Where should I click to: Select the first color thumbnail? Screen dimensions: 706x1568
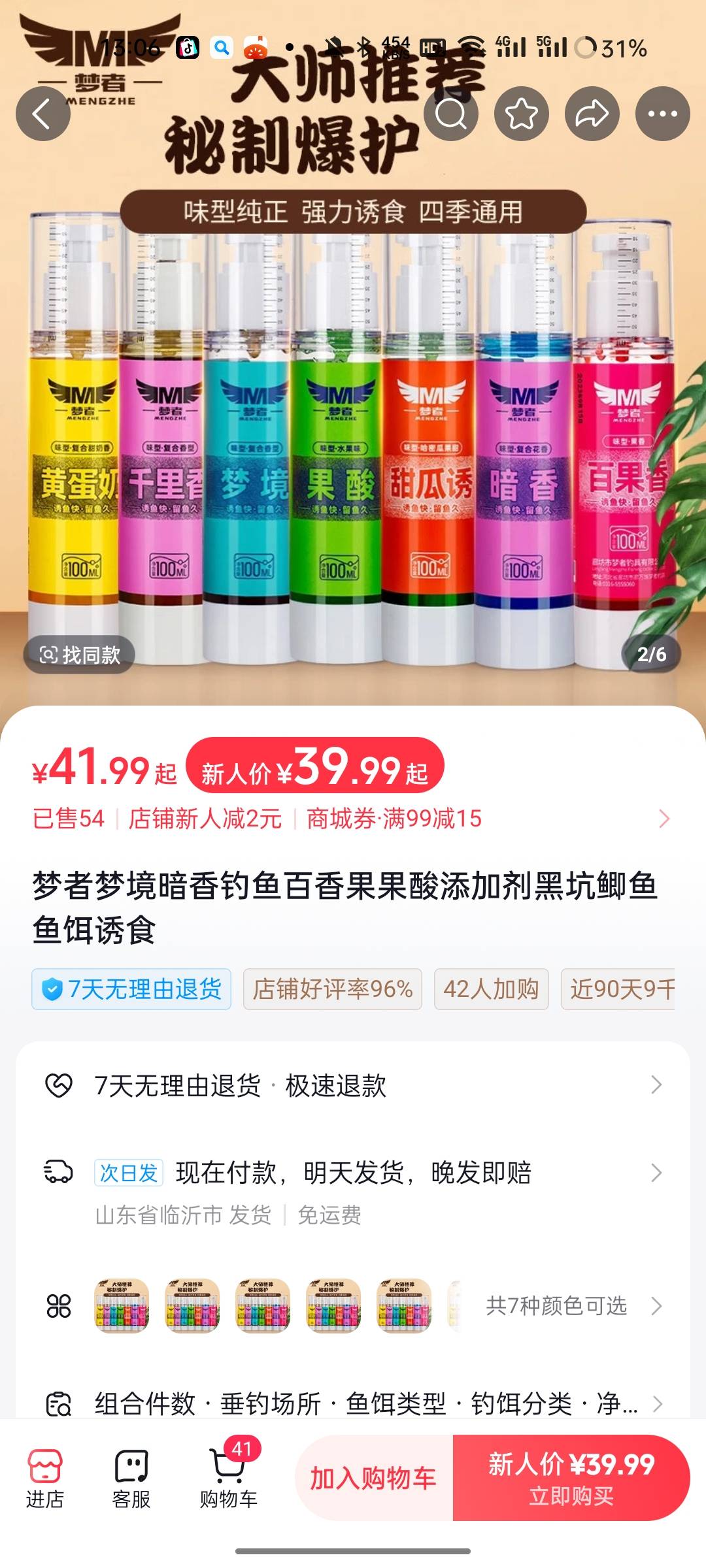tap(122, 1306)
